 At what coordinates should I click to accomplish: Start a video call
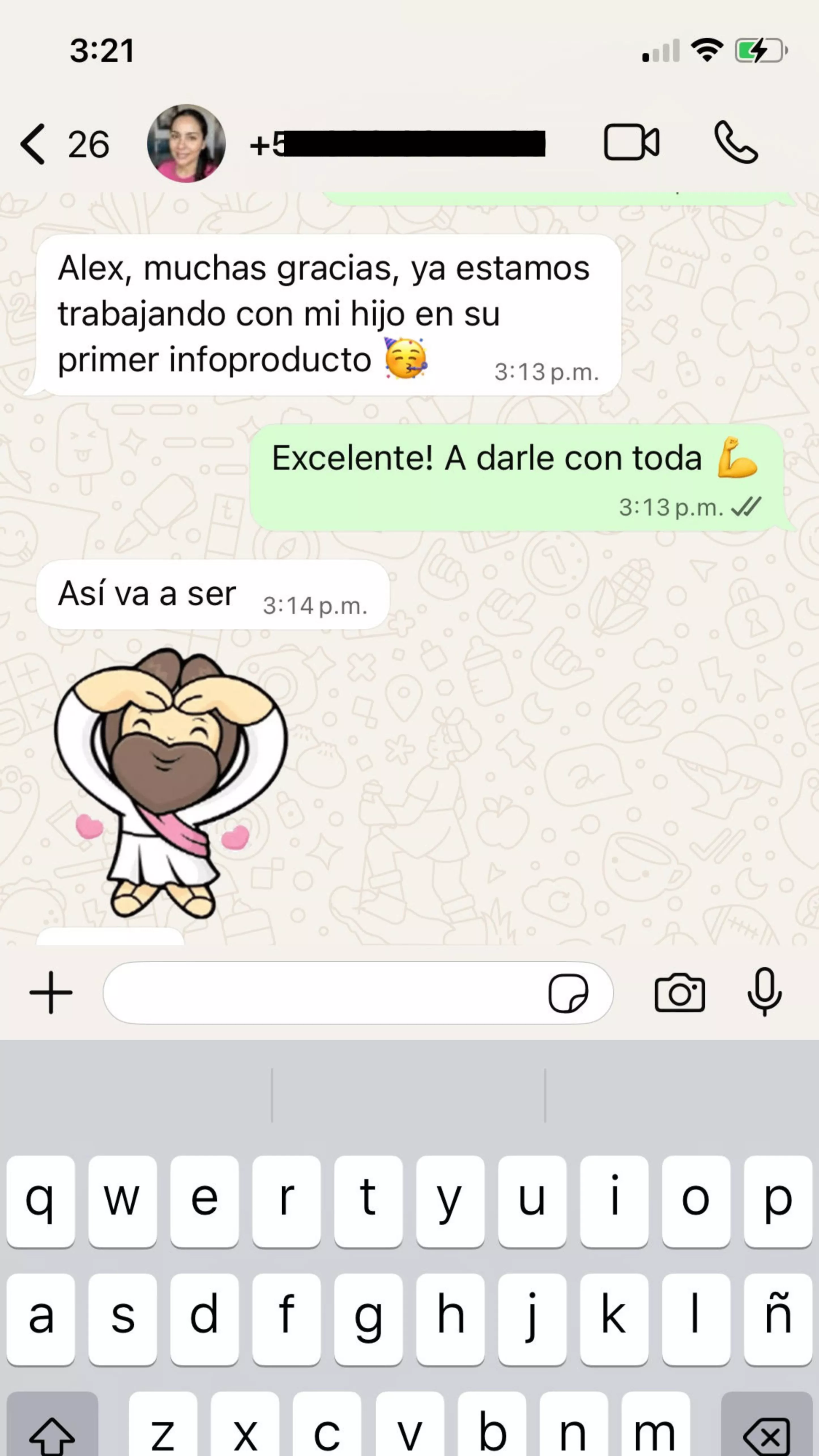pyautogui.click(x=631, y=143)
